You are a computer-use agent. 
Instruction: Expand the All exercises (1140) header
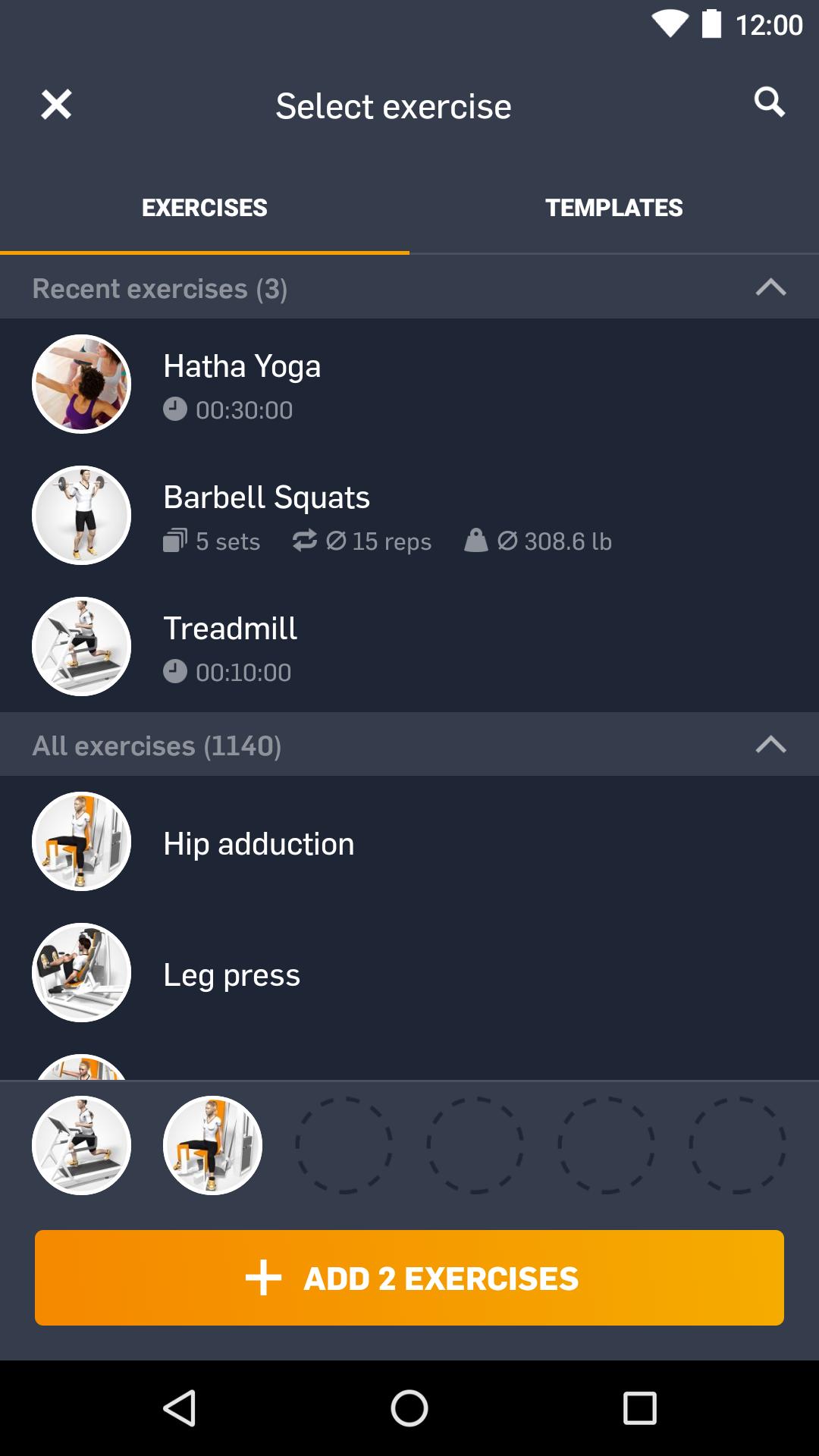click(770, 745)
